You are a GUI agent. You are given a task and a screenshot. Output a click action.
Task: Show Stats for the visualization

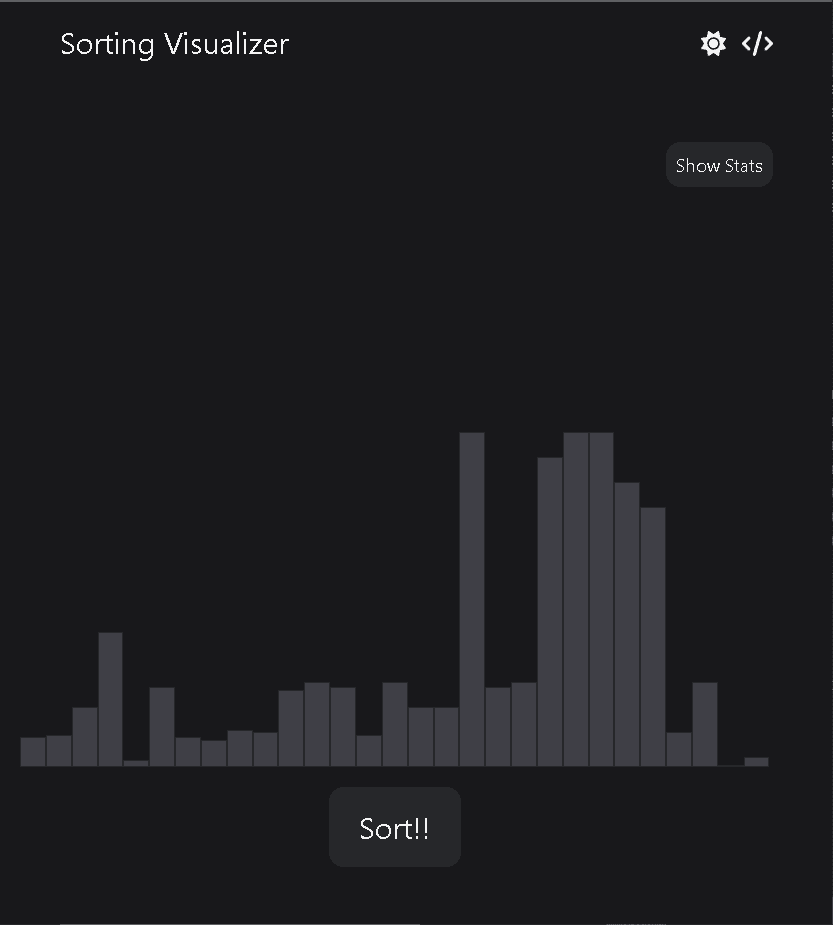719,164
